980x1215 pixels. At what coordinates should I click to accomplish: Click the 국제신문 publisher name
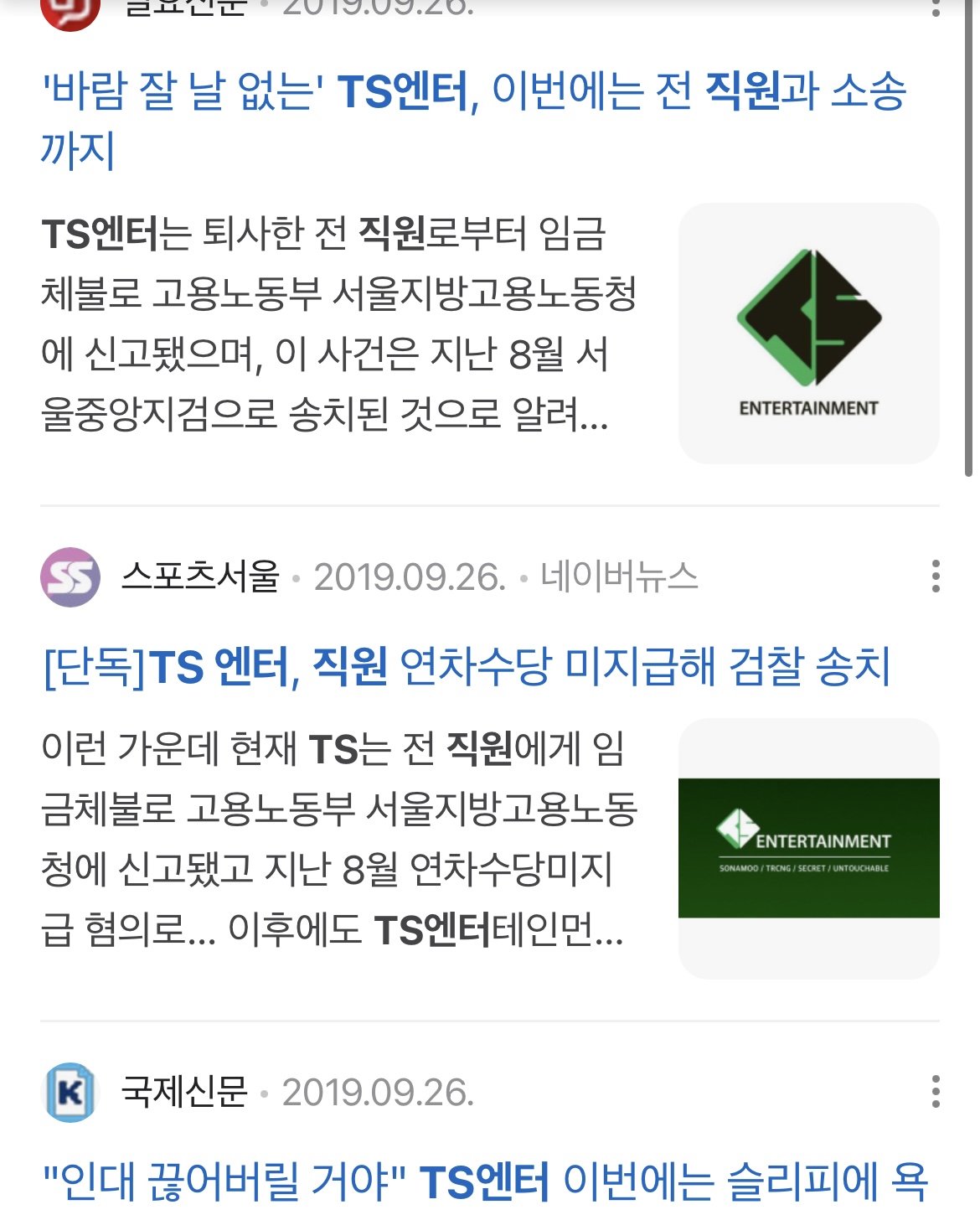[184, 1092]
